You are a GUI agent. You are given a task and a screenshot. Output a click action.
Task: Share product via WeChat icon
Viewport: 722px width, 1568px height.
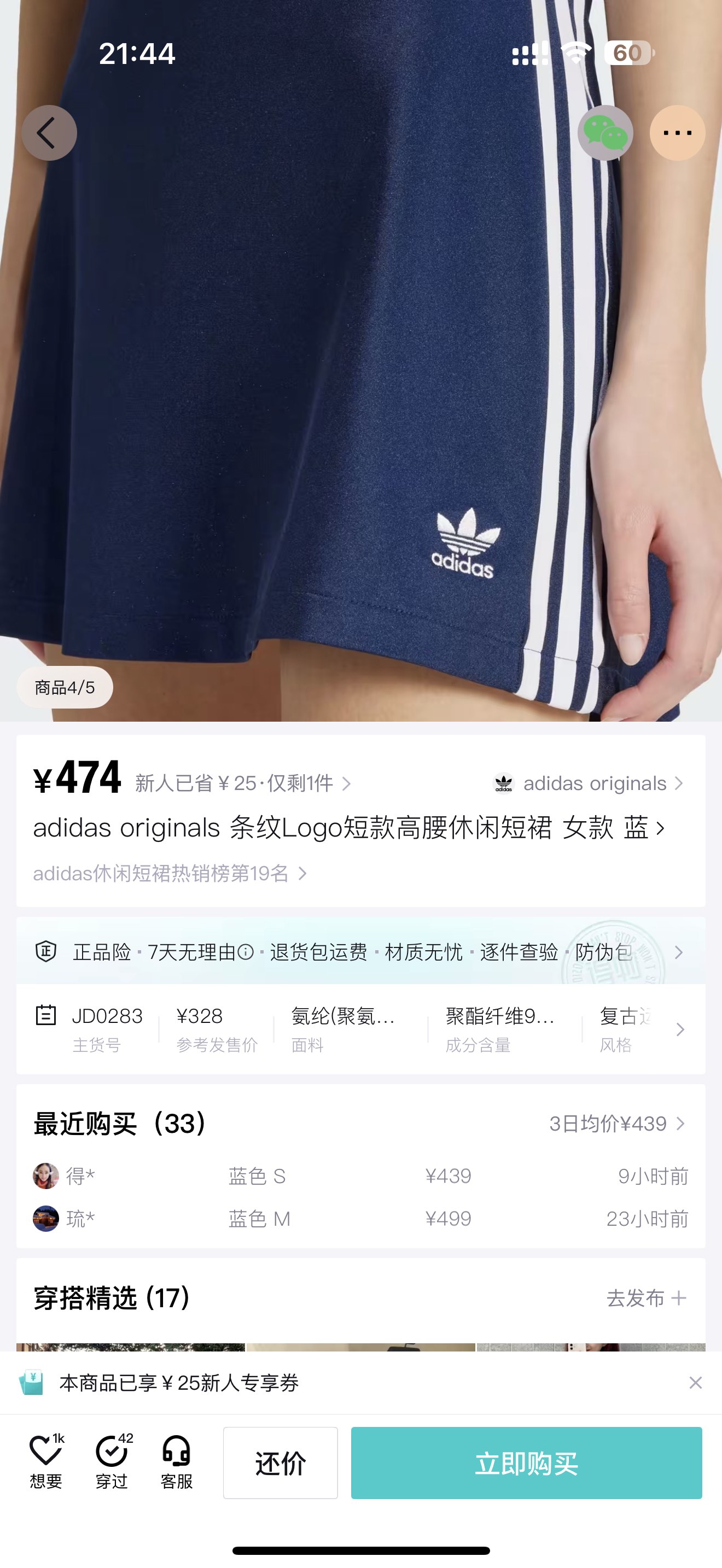(x=605, y=133)
